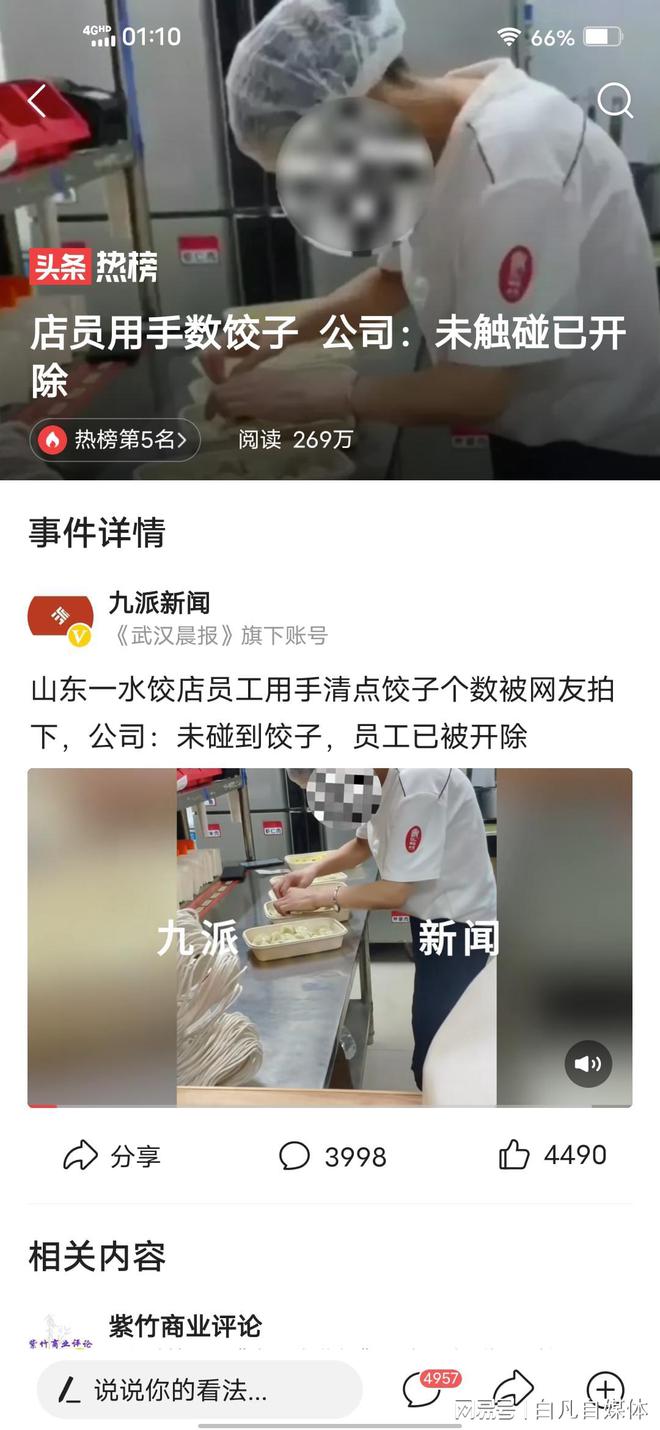Open the 九派新闻 account profile
Image resolution: width=660 pixels, height=1430 pixels.
(x=159, y=603)
